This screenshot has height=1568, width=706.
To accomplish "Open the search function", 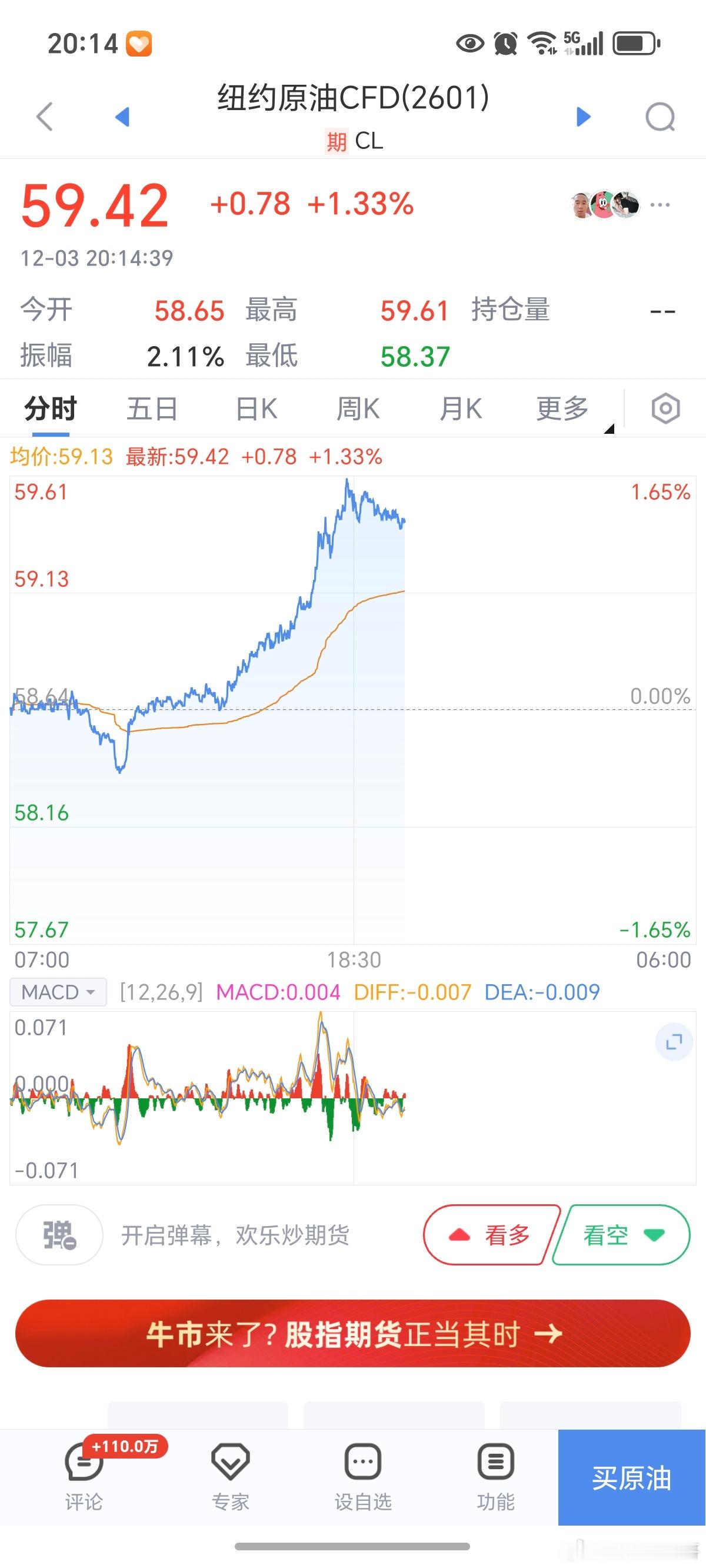I will pyautogui.click(x=661, y=117).
